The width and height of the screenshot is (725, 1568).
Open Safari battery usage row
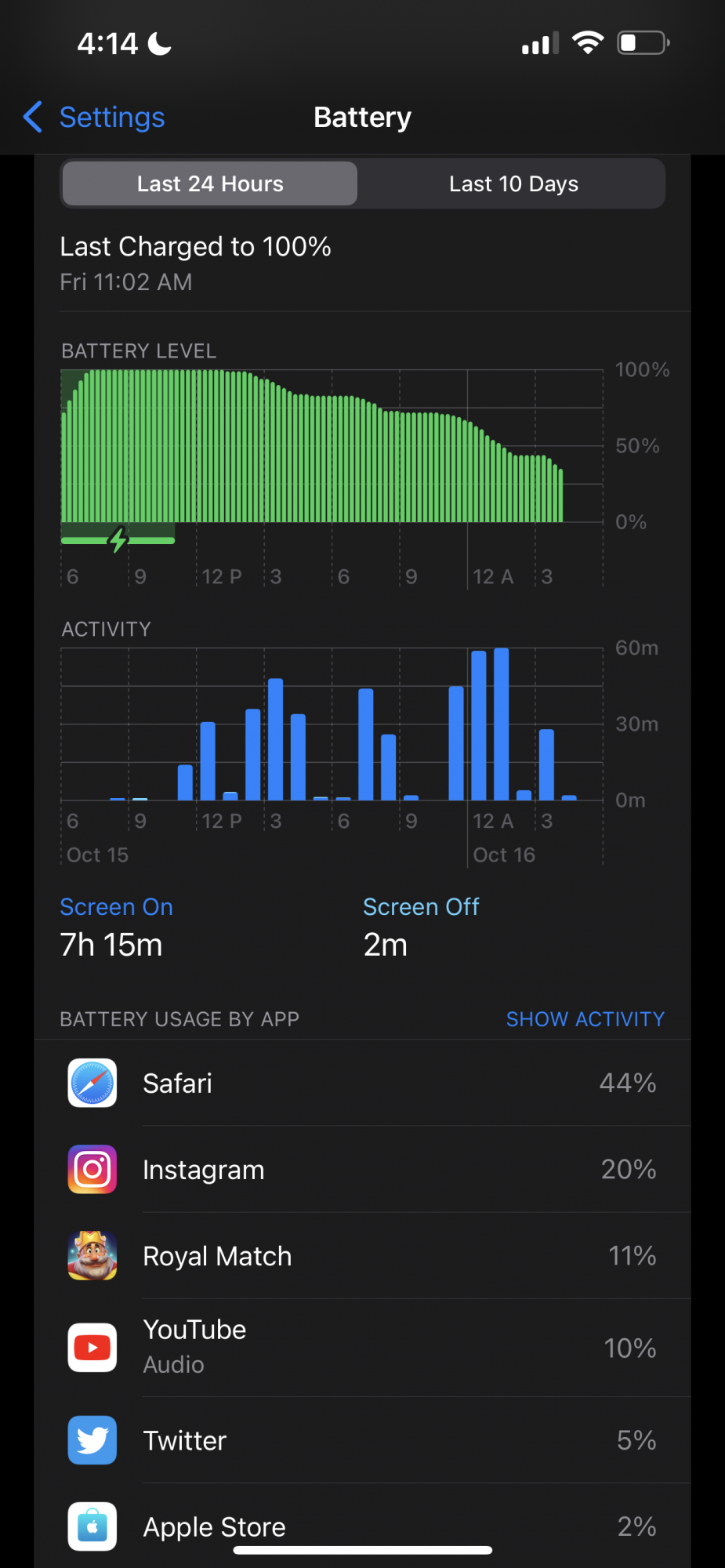[362, 1083]
